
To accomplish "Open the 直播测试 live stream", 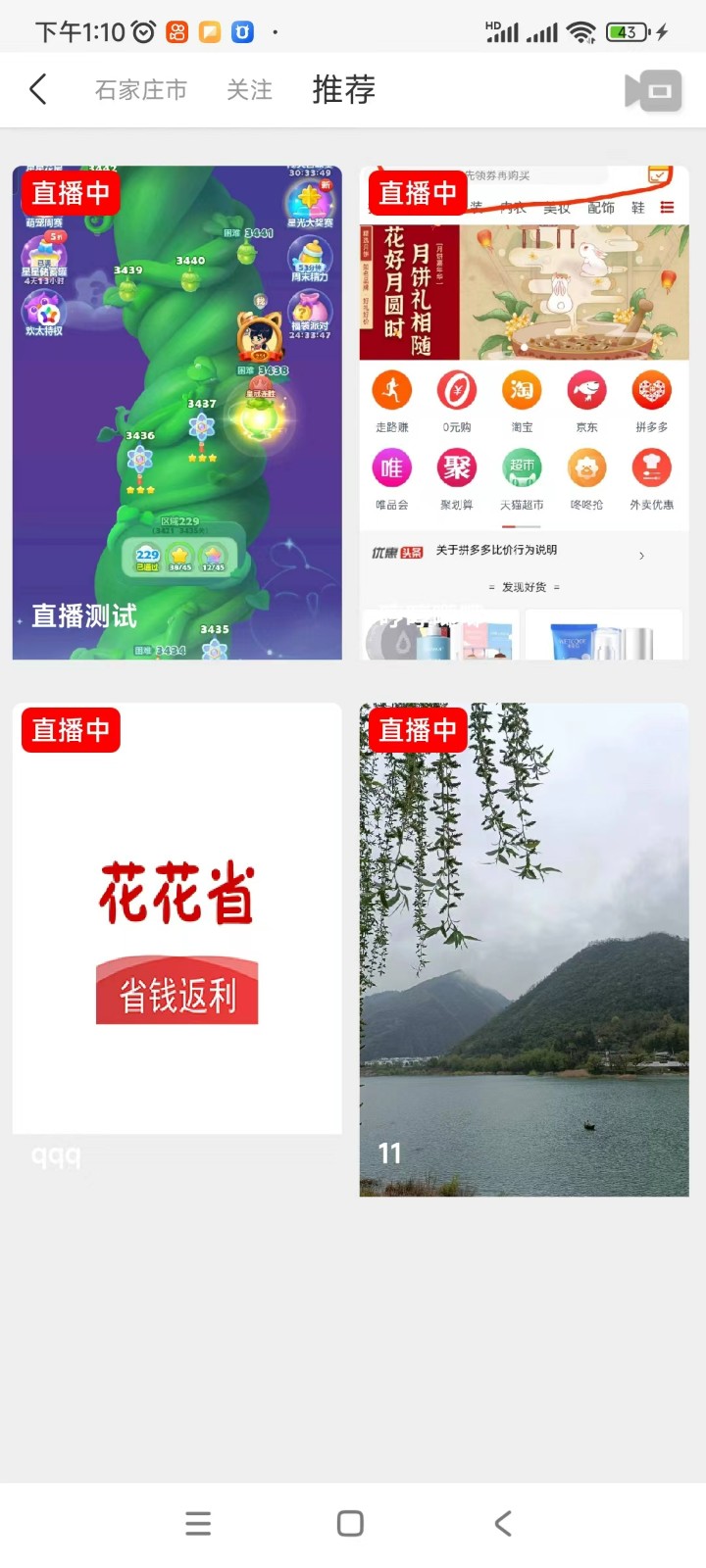I will coord(177,413).
